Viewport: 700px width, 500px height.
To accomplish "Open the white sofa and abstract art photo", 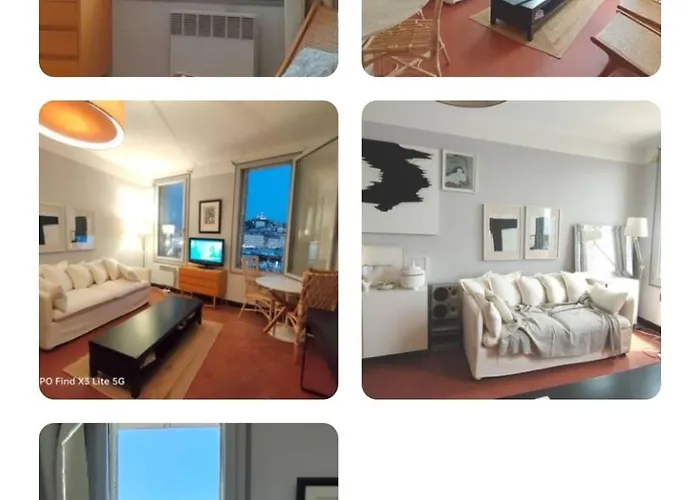I will click(x=511, y=250).
